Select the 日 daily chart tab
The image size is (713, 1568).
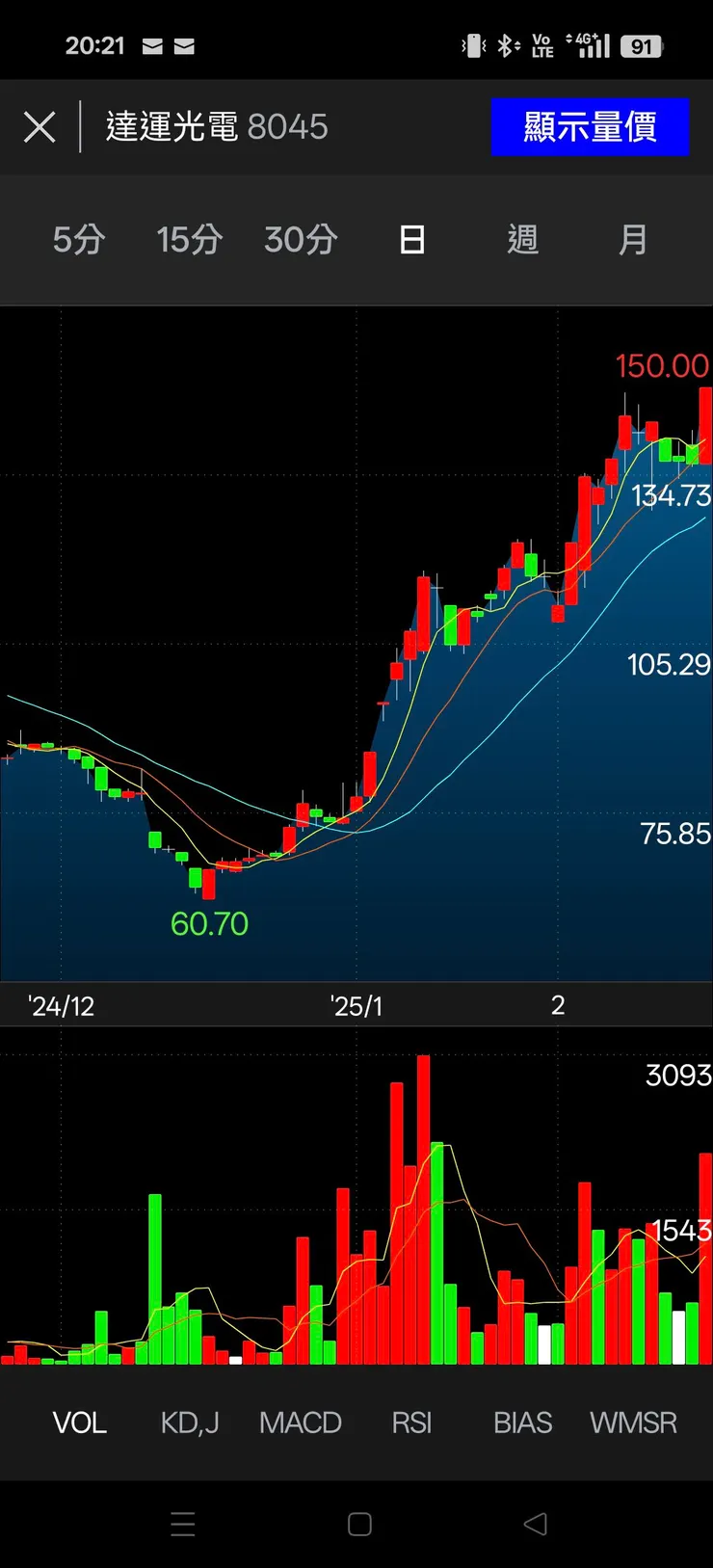(412, 239)
